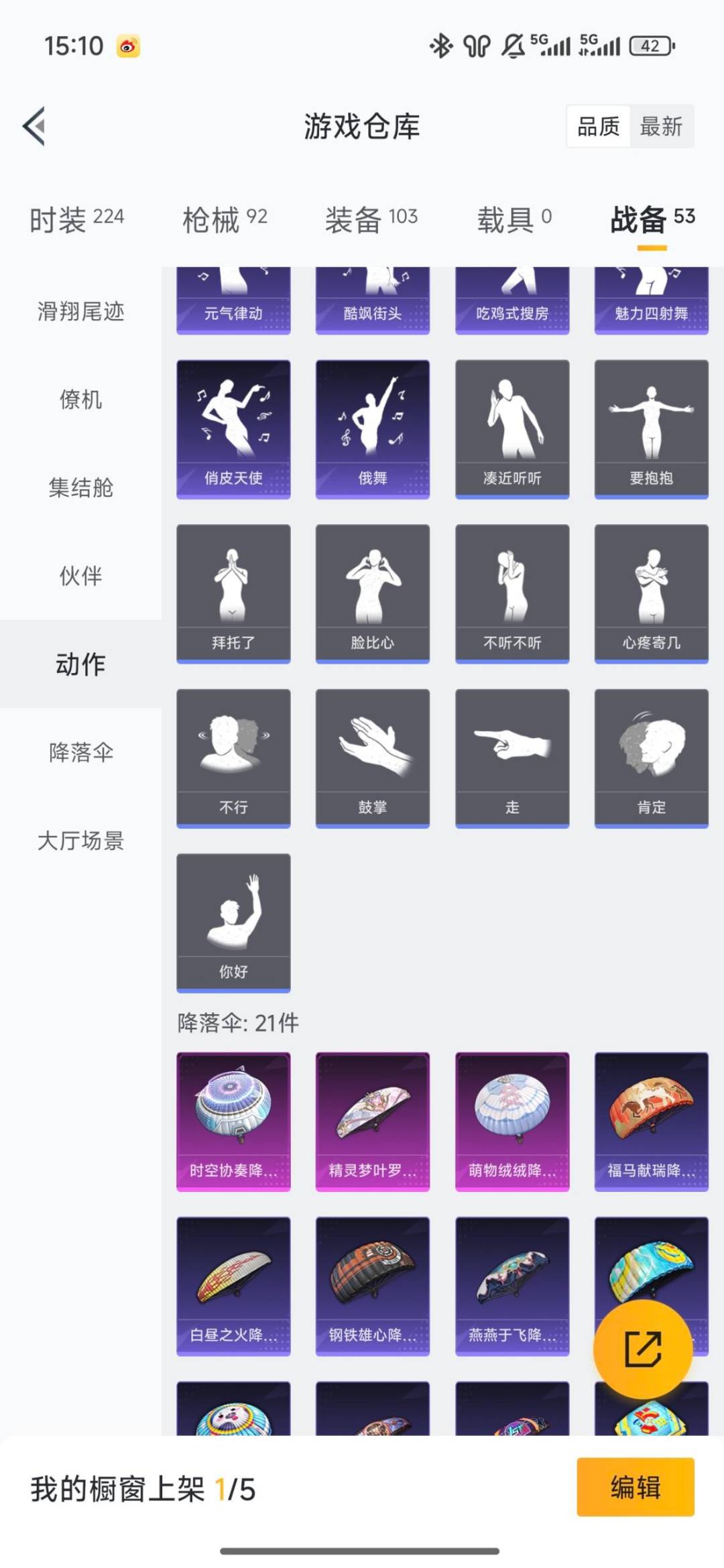Open the 滑翔尾迹 category section

pyautogui.click(x=80, y=312)
